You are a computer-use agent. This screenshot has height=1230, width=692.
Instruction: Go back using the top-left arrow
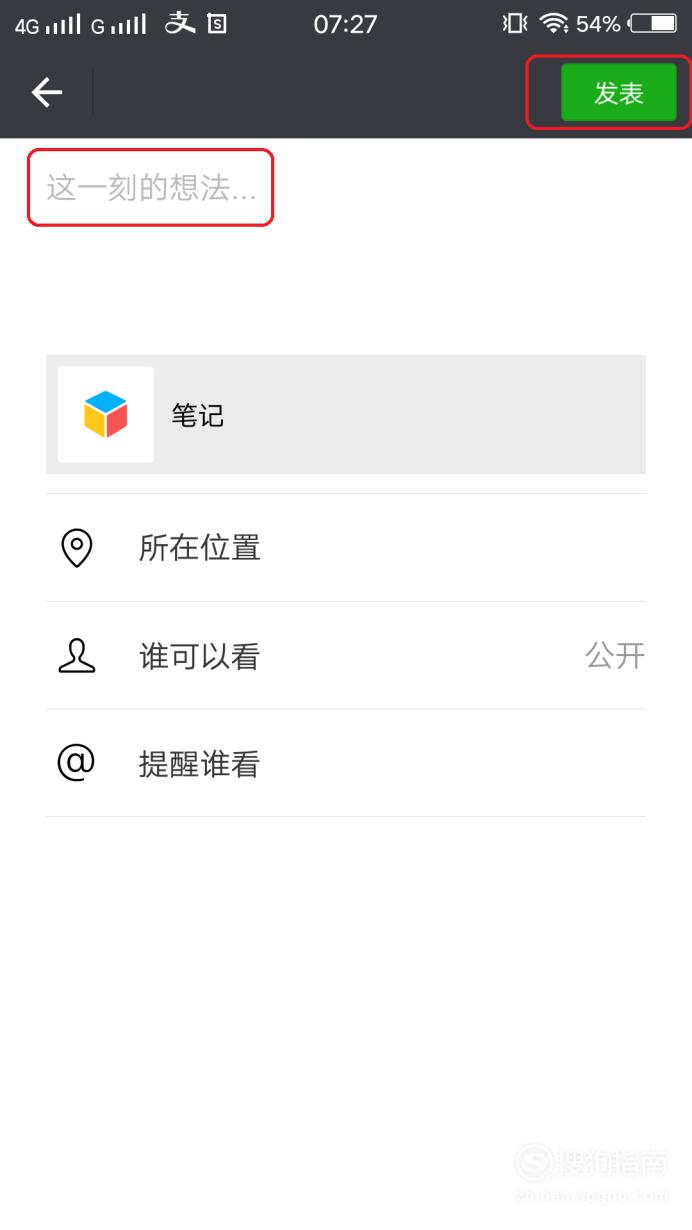click(47, 93)
